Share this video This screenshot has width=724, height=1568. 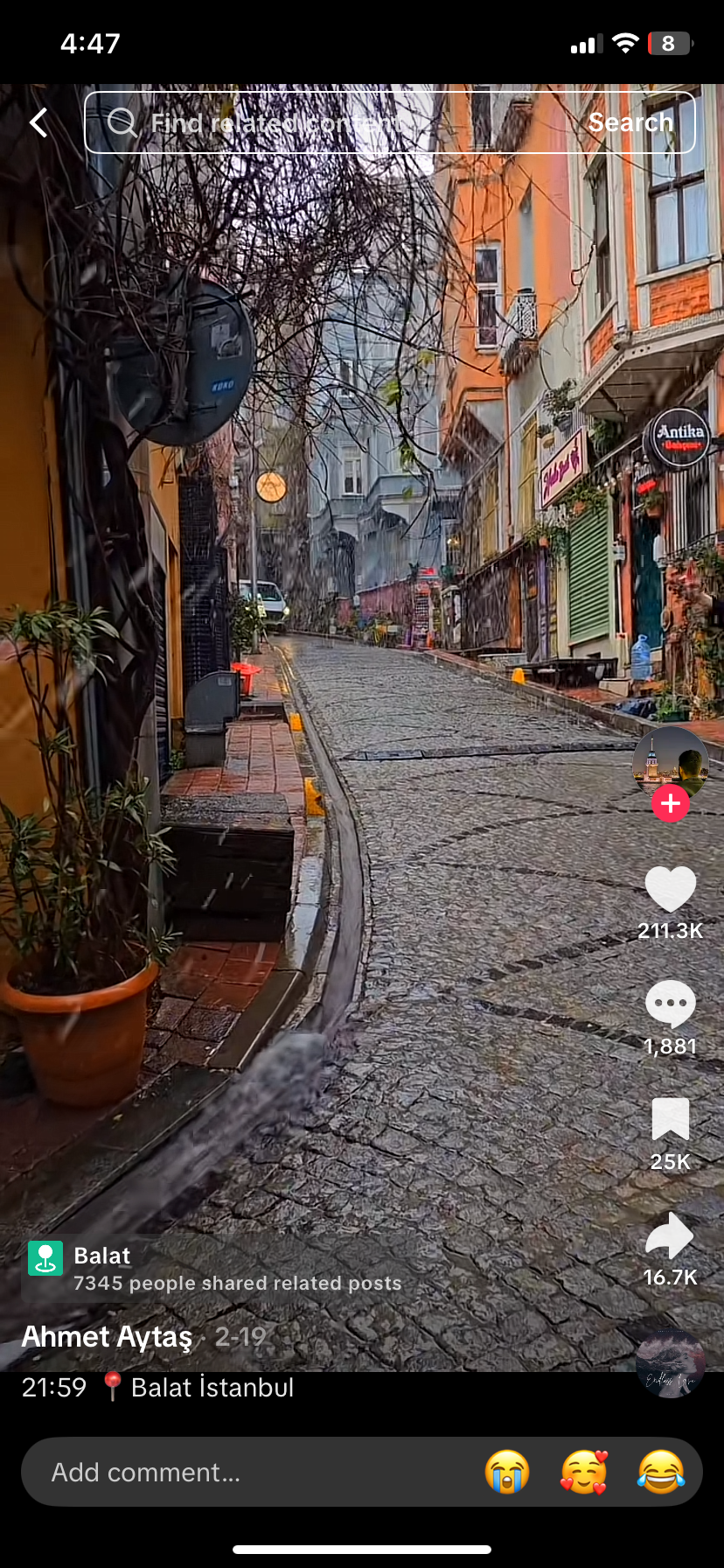point(670,1235)
